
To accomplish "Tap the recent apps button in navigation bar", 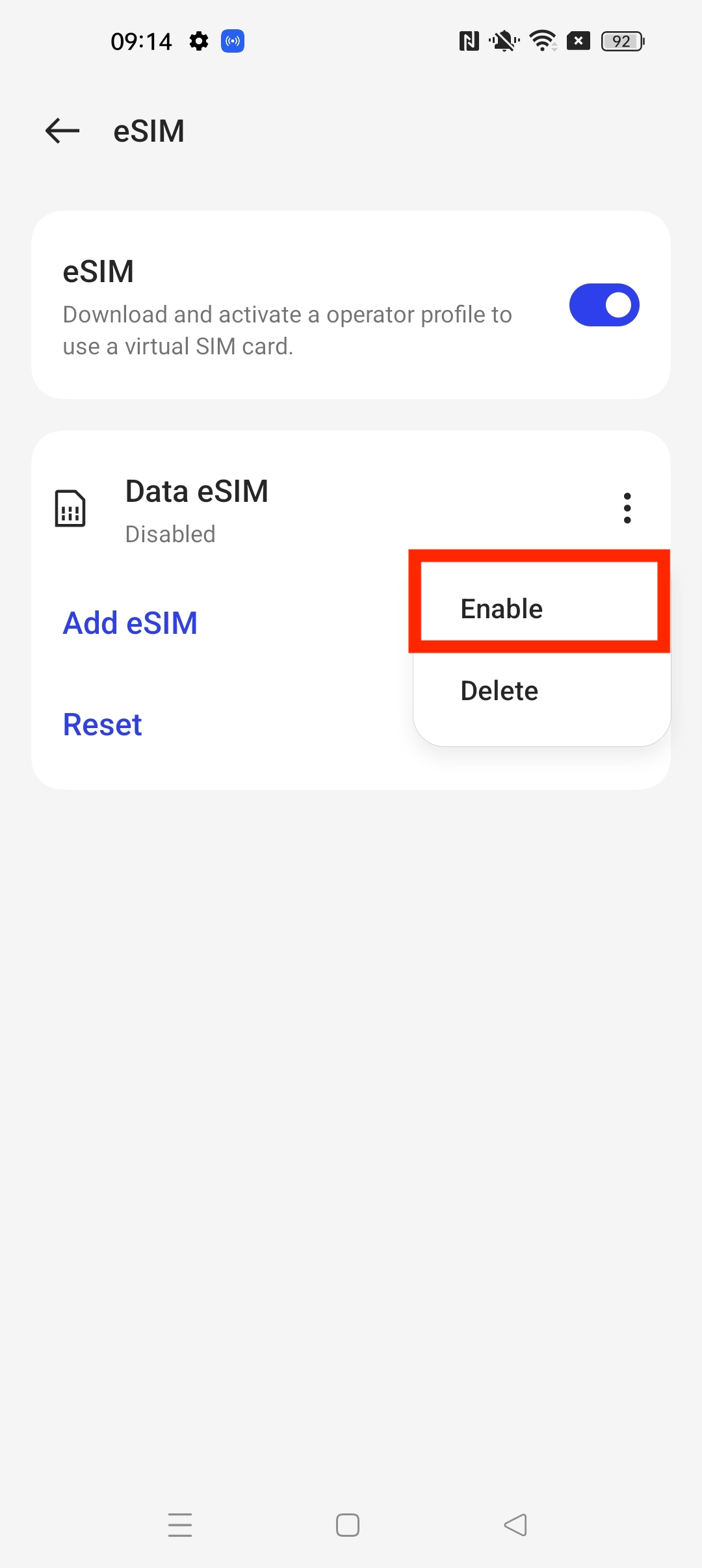I will coord(180,1526).
